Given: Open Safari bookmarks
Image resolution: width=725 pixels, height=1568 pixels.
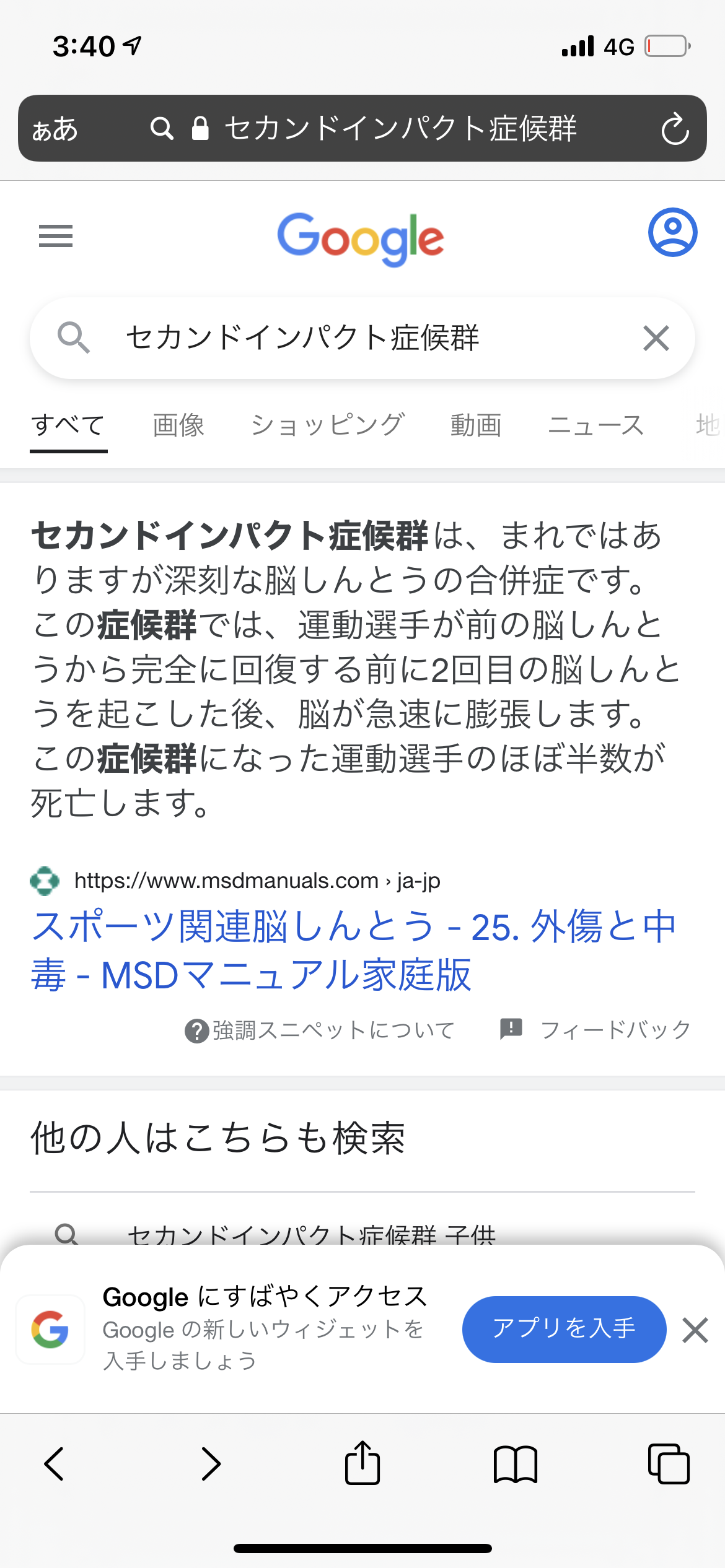Looking at the screenshot, I should pyautogui.click(x=515, y=1464).
